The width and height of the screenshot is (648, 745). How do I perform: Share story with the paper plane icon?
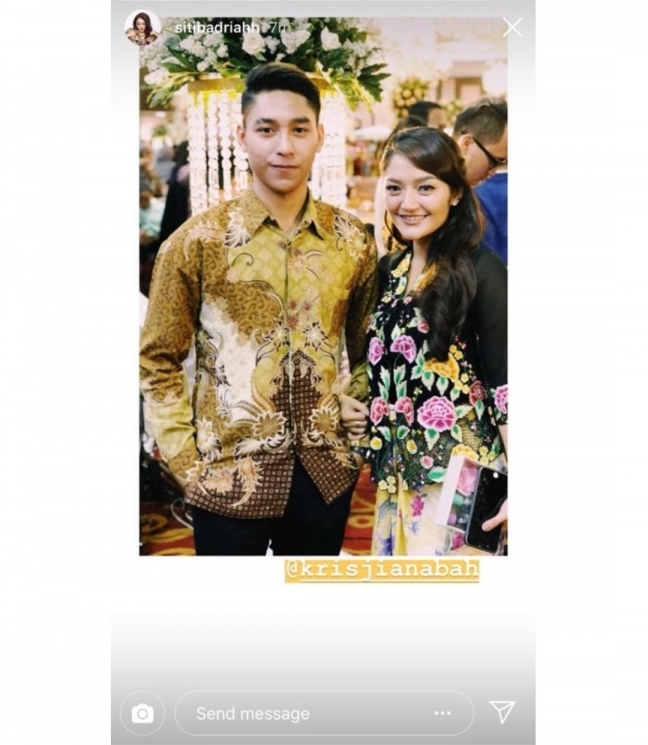502,712
